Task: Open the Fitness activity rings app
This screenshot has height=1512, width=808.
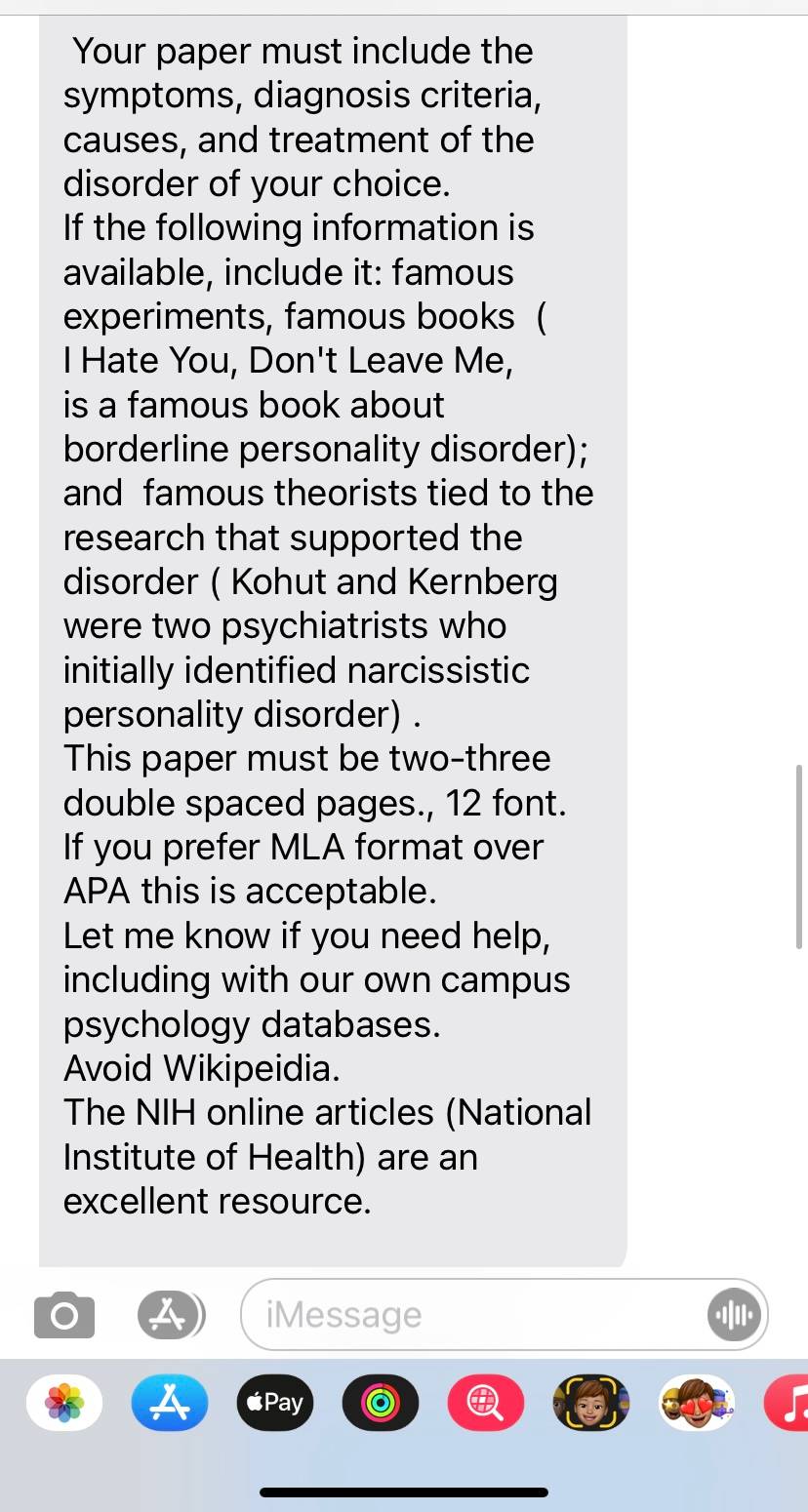Action: tap(381, 1403)
